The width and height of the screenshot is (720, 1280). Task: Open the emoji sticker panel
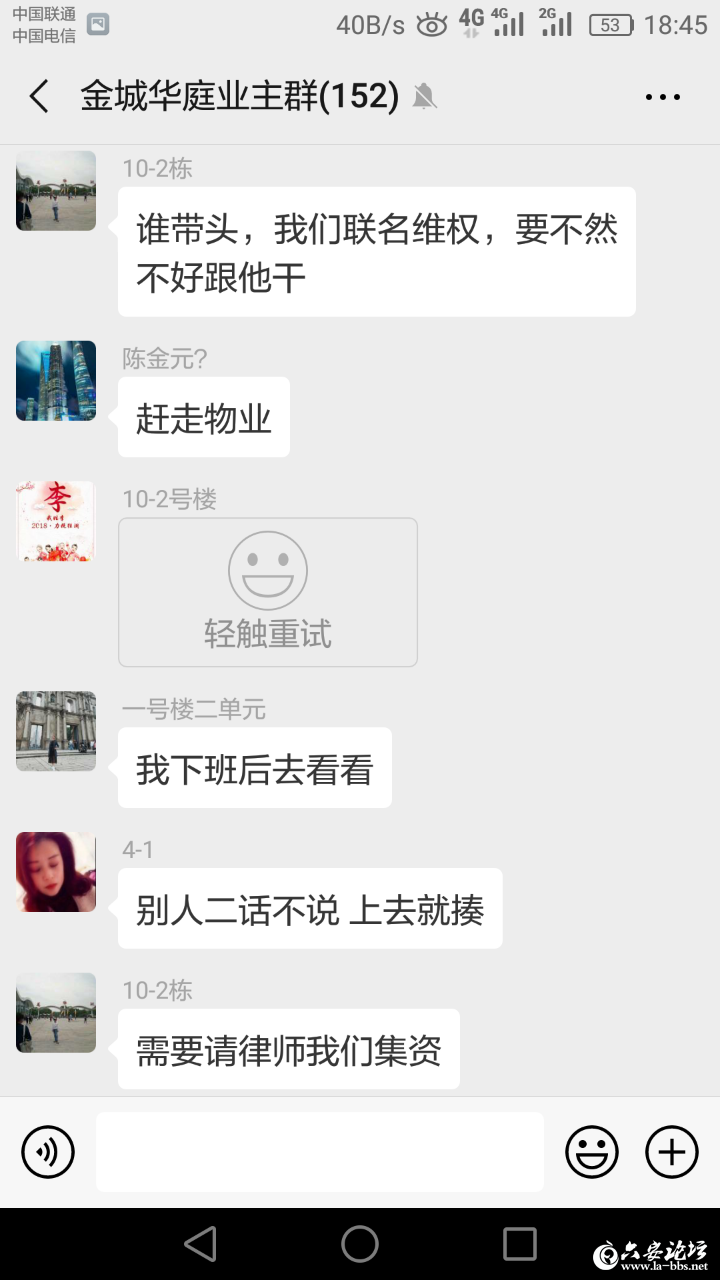click(592, 1152)
